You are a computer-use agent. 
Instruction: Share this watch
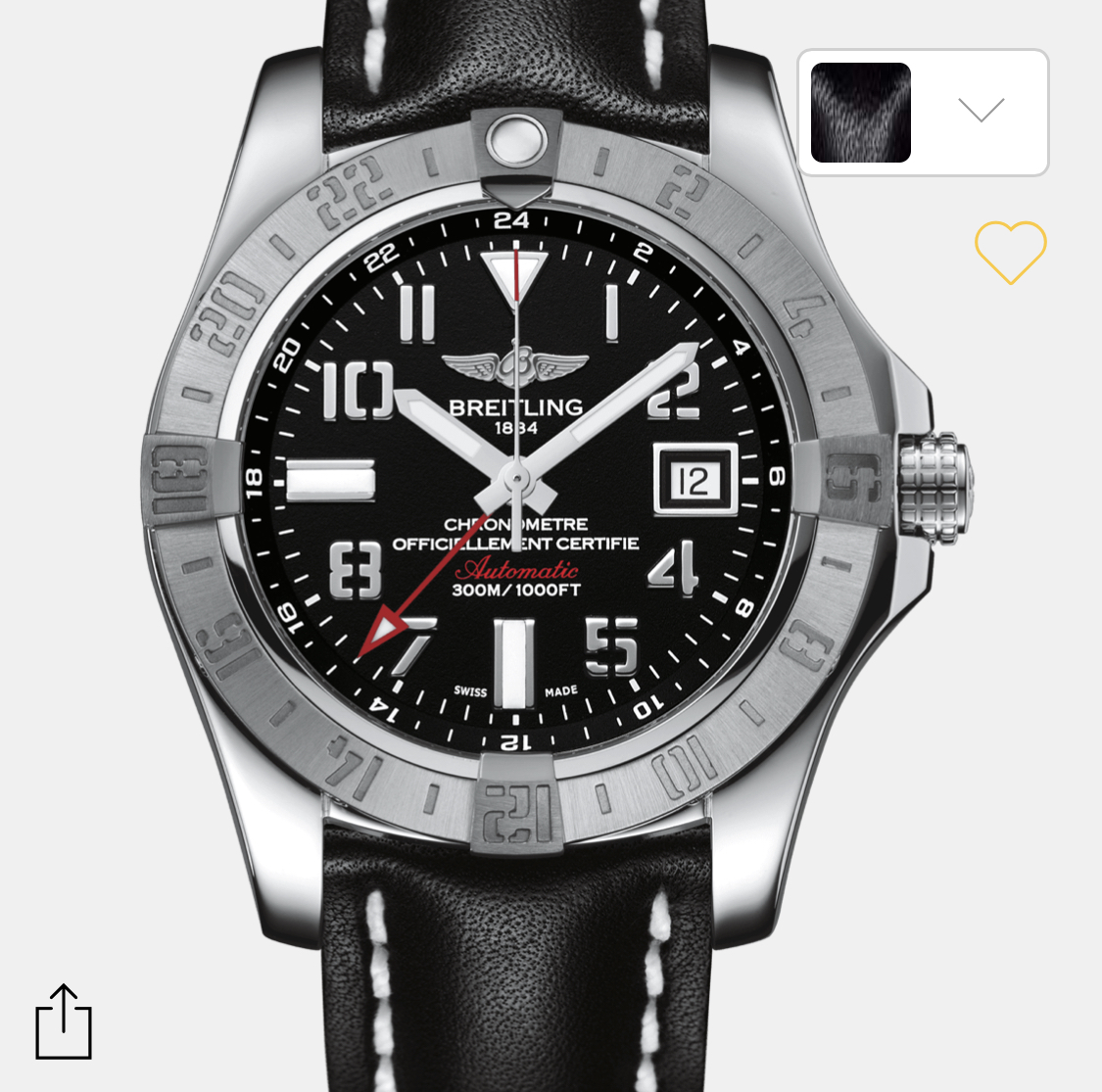(64, 1021)
